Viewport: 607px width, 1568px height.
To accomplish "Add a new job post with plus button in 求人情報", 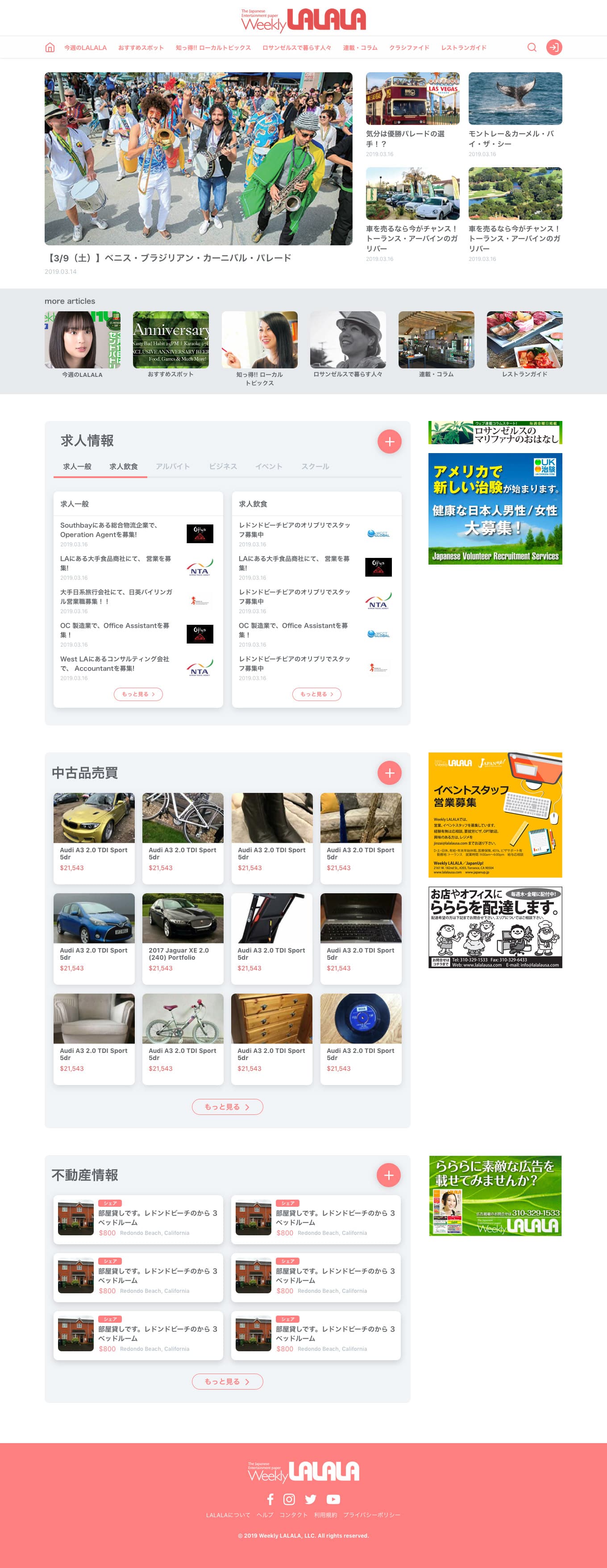I will (x=390, y=442).
